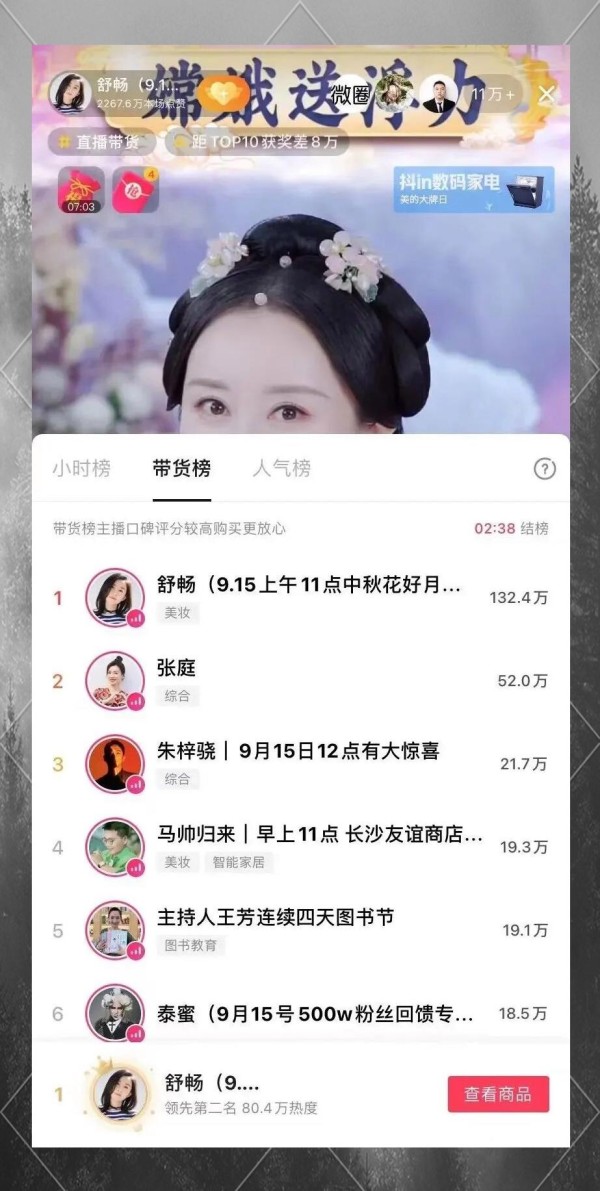Open the red packet with the 07:03 countdown
This screenshot has height=1191, width=600.
click(x=81, y=190)
